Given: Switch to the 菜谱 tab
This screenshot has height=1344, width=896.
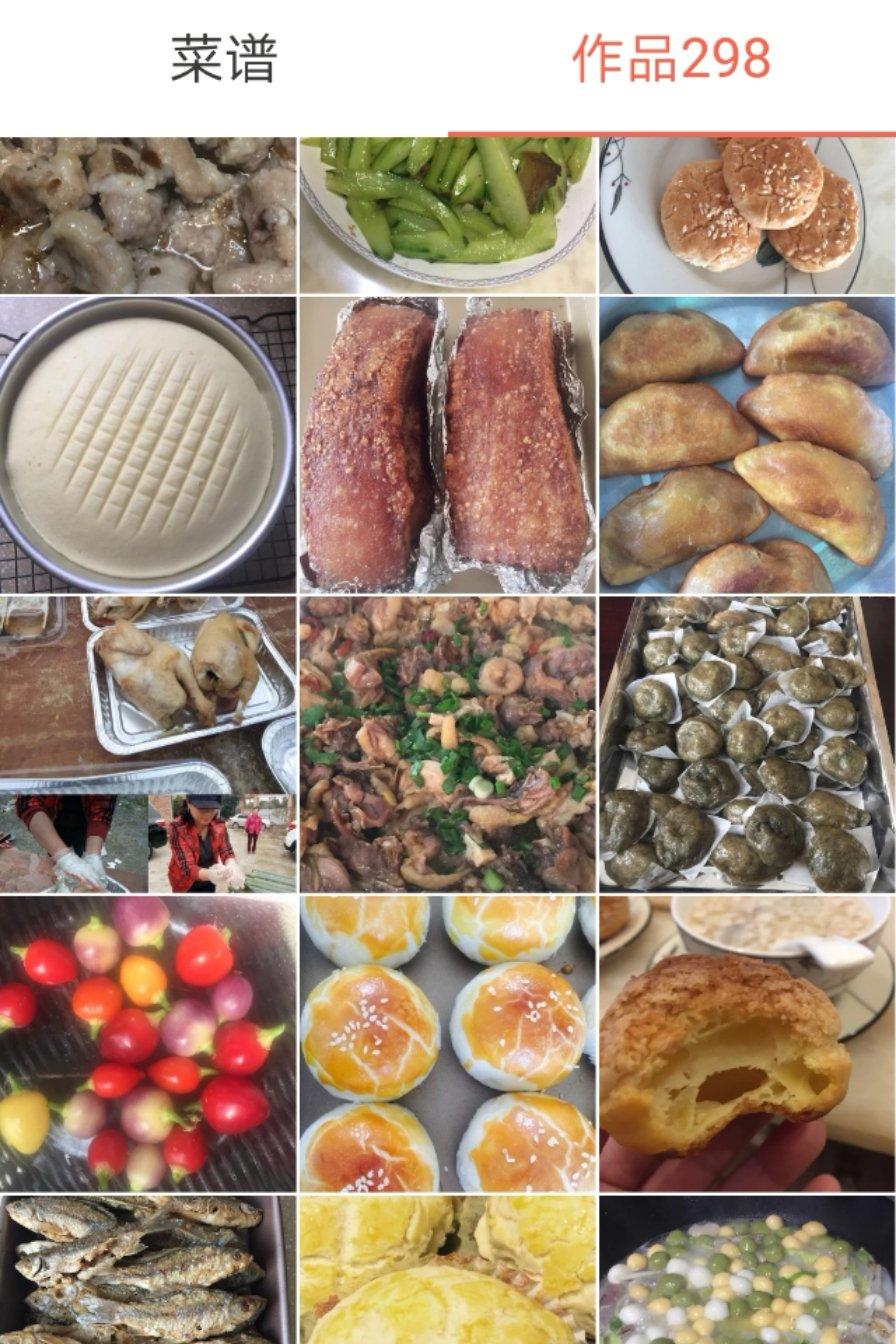Looking at the screenshot, I should [223, 59].
